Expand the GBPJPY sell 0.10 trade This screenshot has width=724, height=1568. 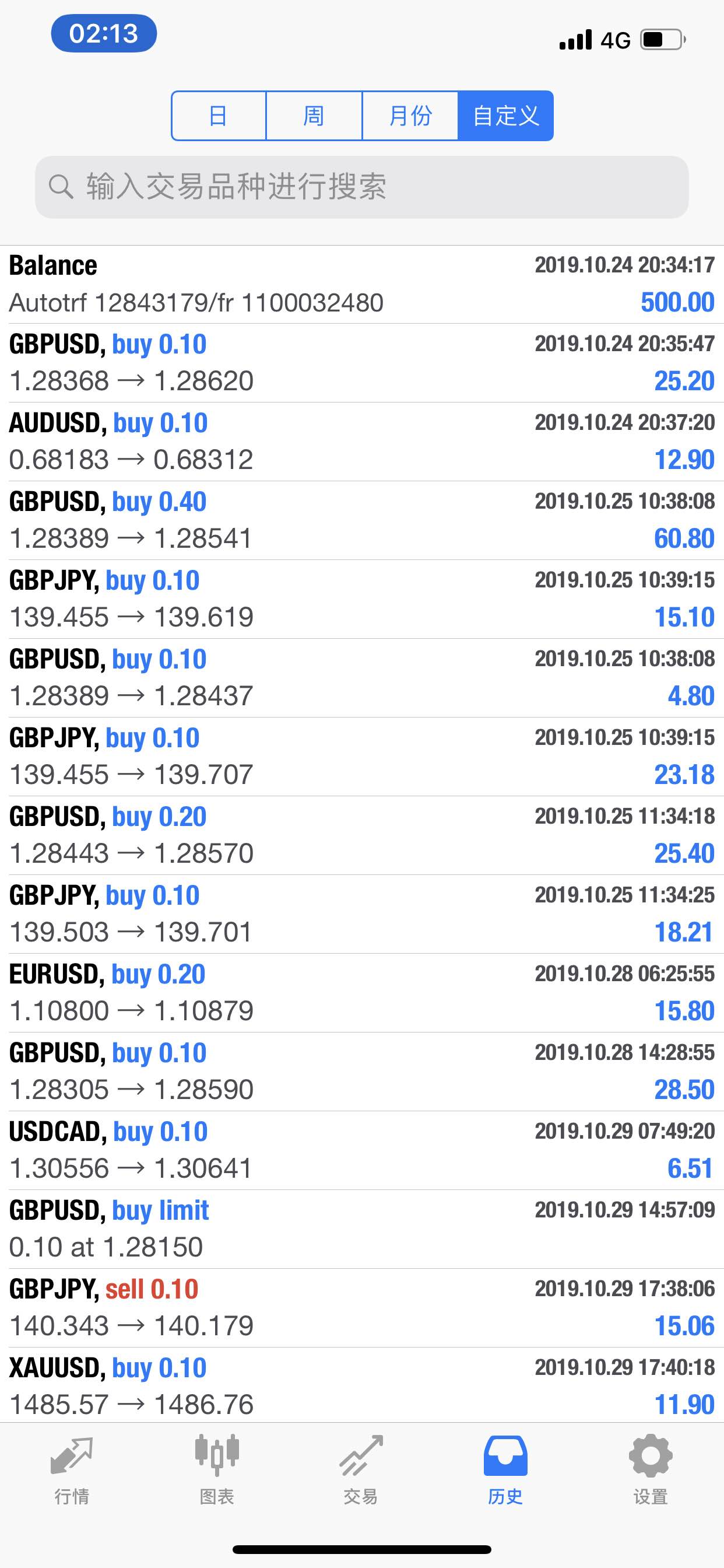362,1307
